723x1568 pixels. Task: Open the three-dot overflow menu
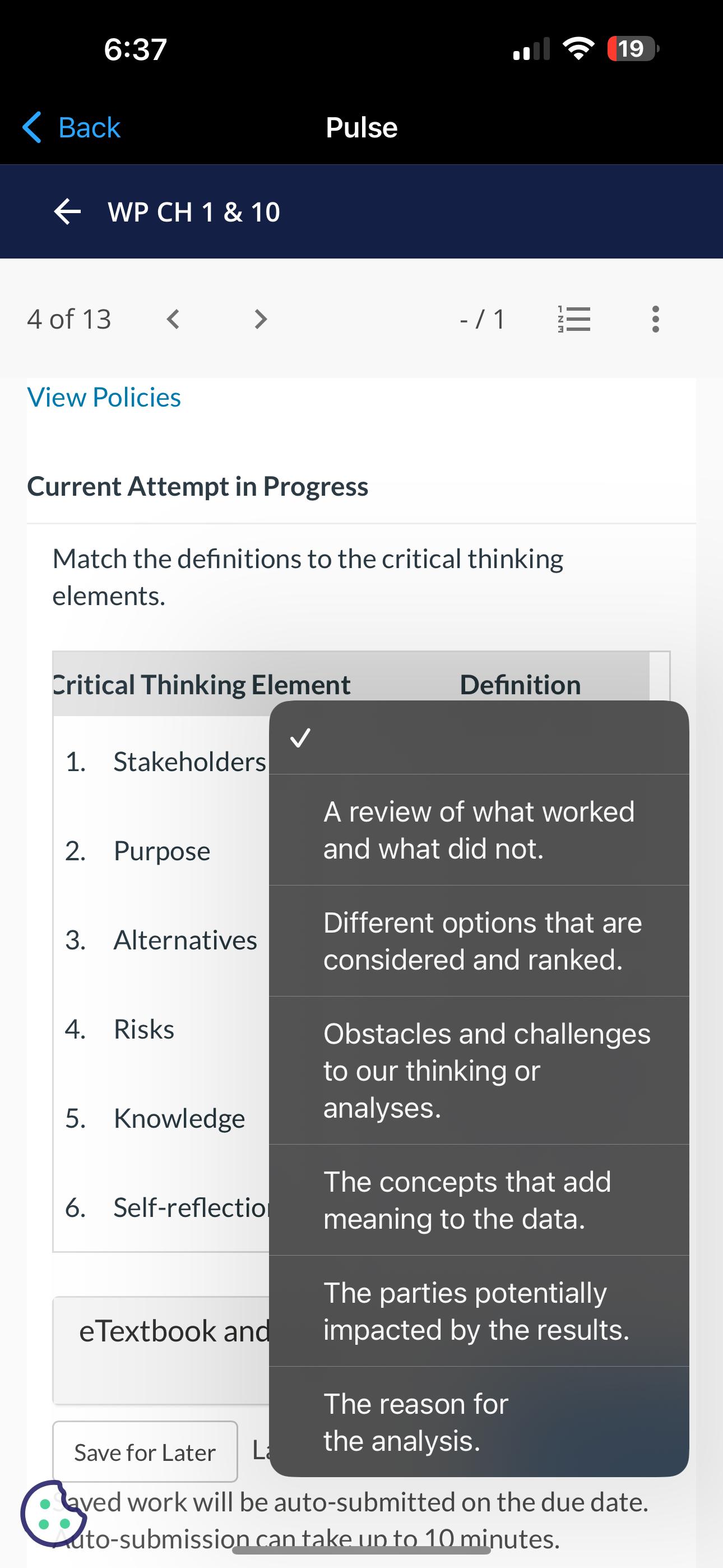[655, 319]
